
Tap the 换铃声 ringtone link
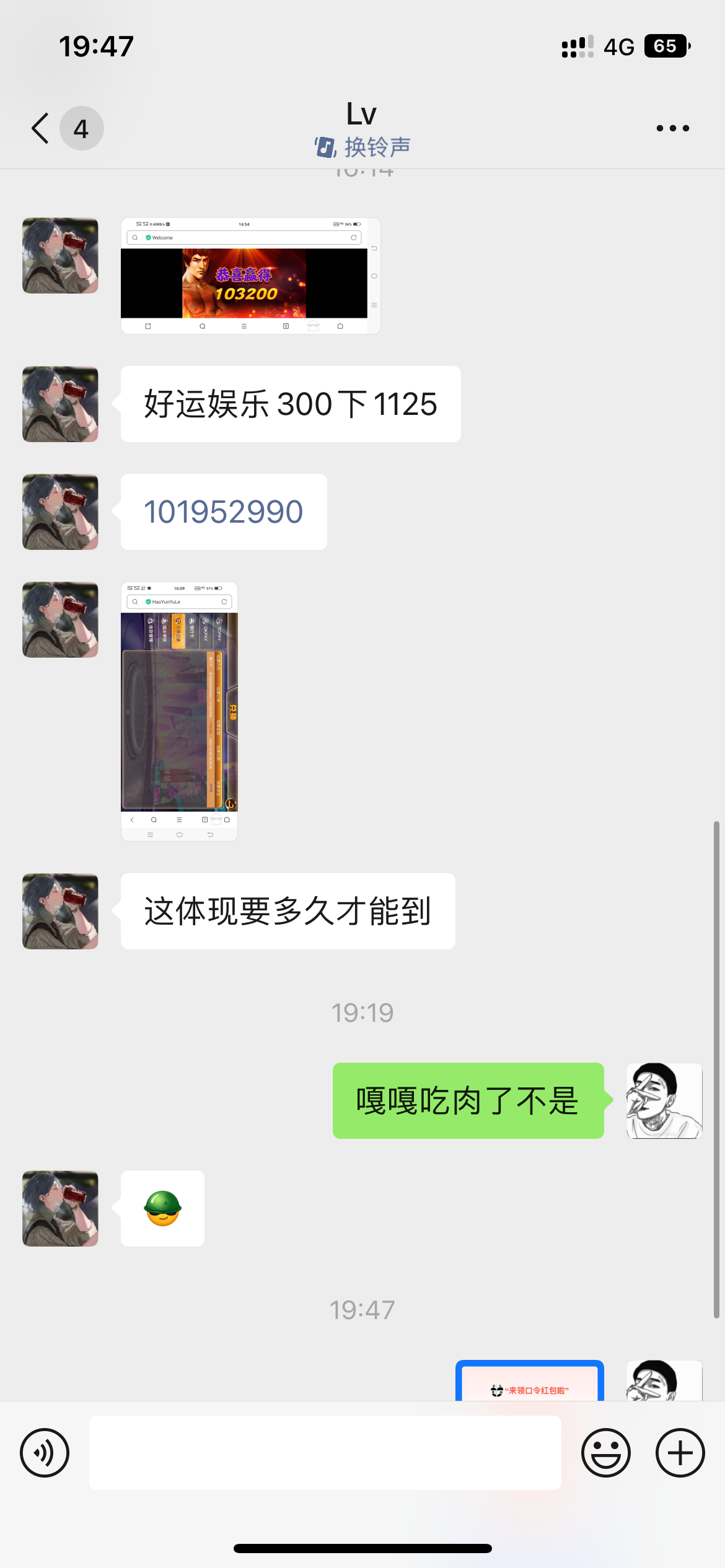click(362, 147)
